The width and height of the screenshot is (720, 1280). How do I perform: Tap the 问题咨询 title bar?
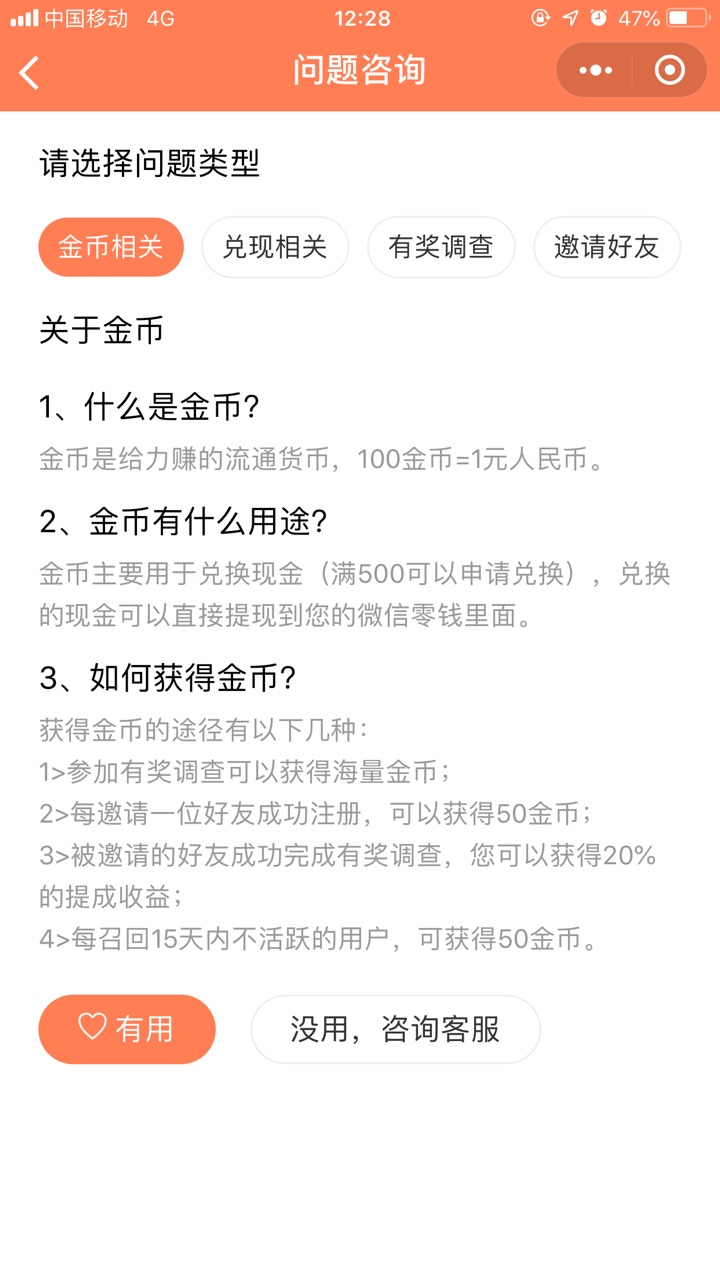tap(360, 70)
